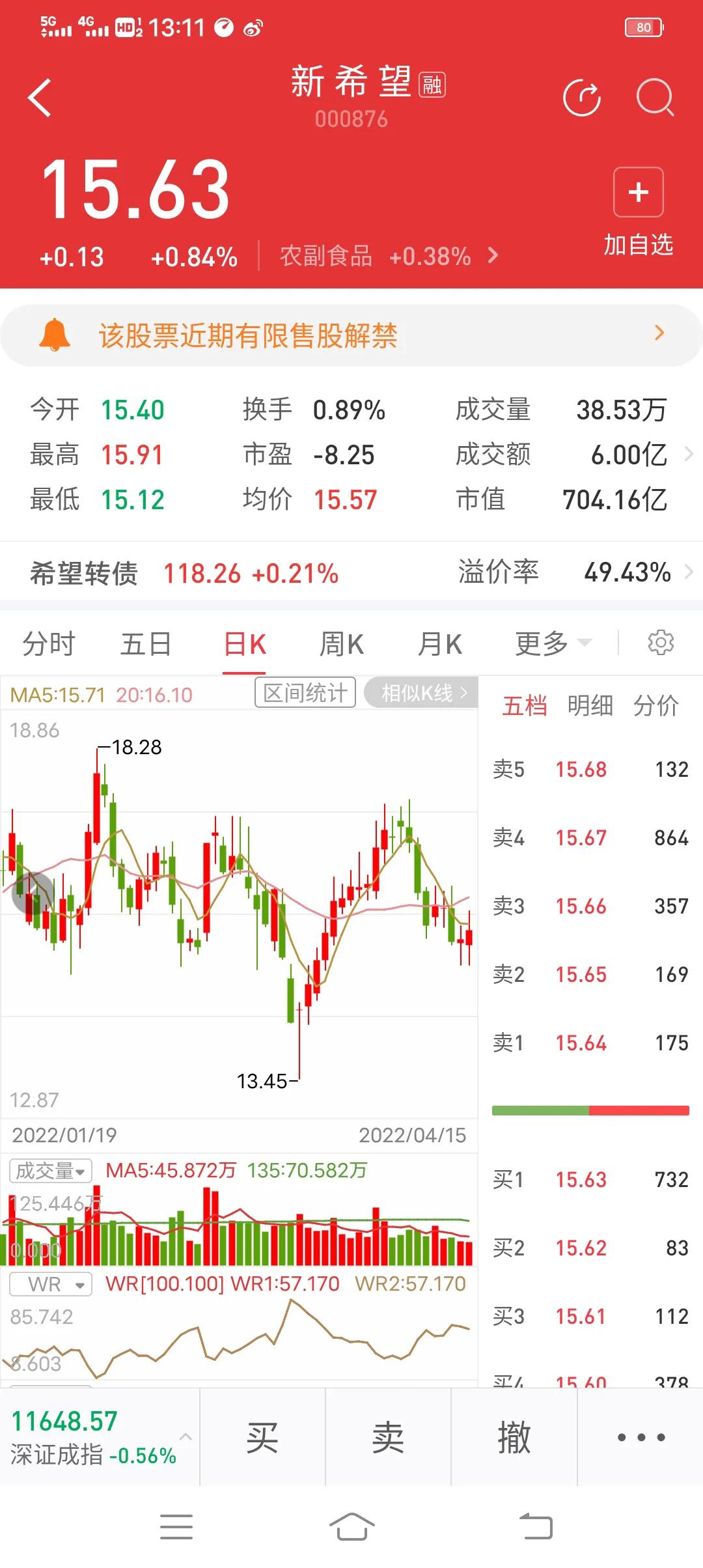Switch to the 分时 chart tab
The image size is (703, 1568).
(x=49, y=644)
